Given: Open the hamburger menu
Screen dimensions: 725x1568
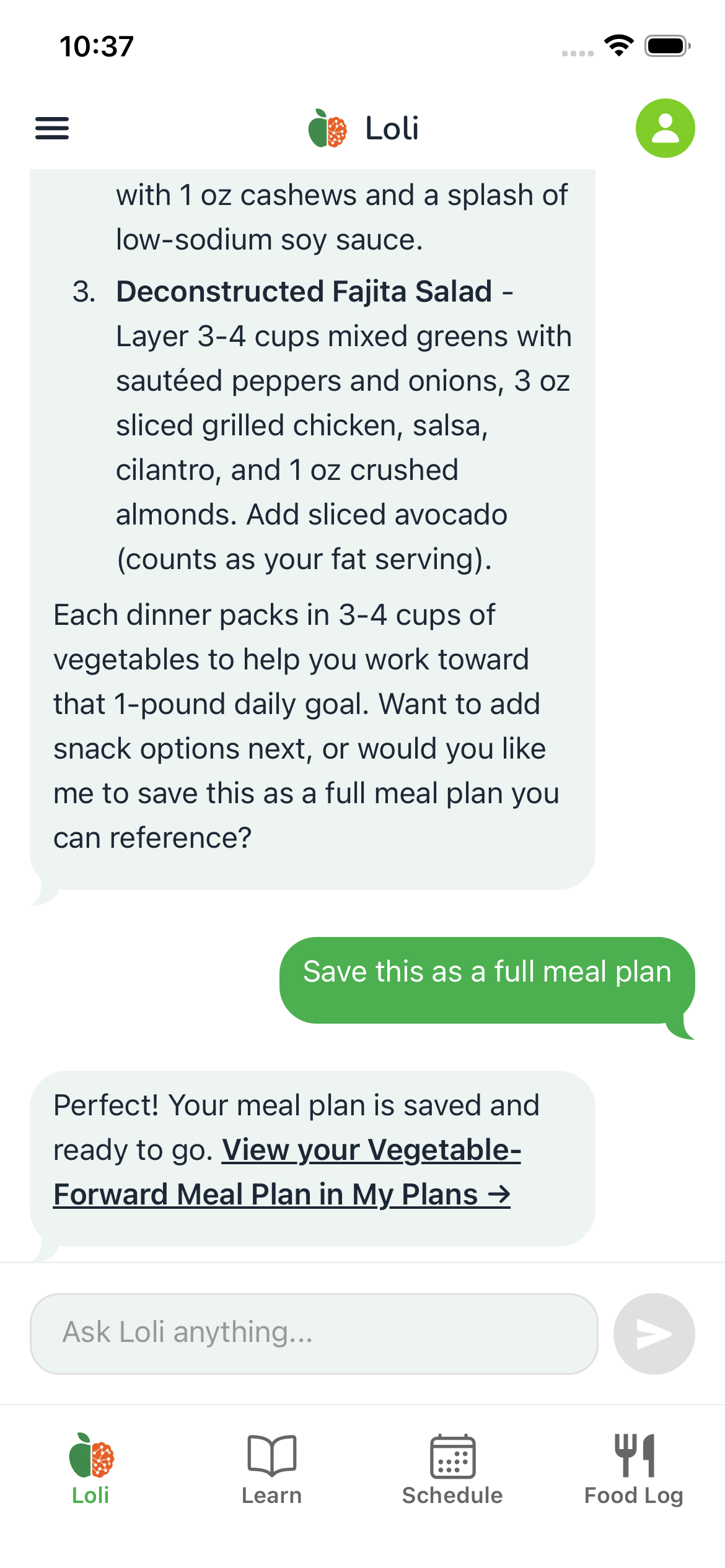Looking at the screenshot, I should coord(52,128).
